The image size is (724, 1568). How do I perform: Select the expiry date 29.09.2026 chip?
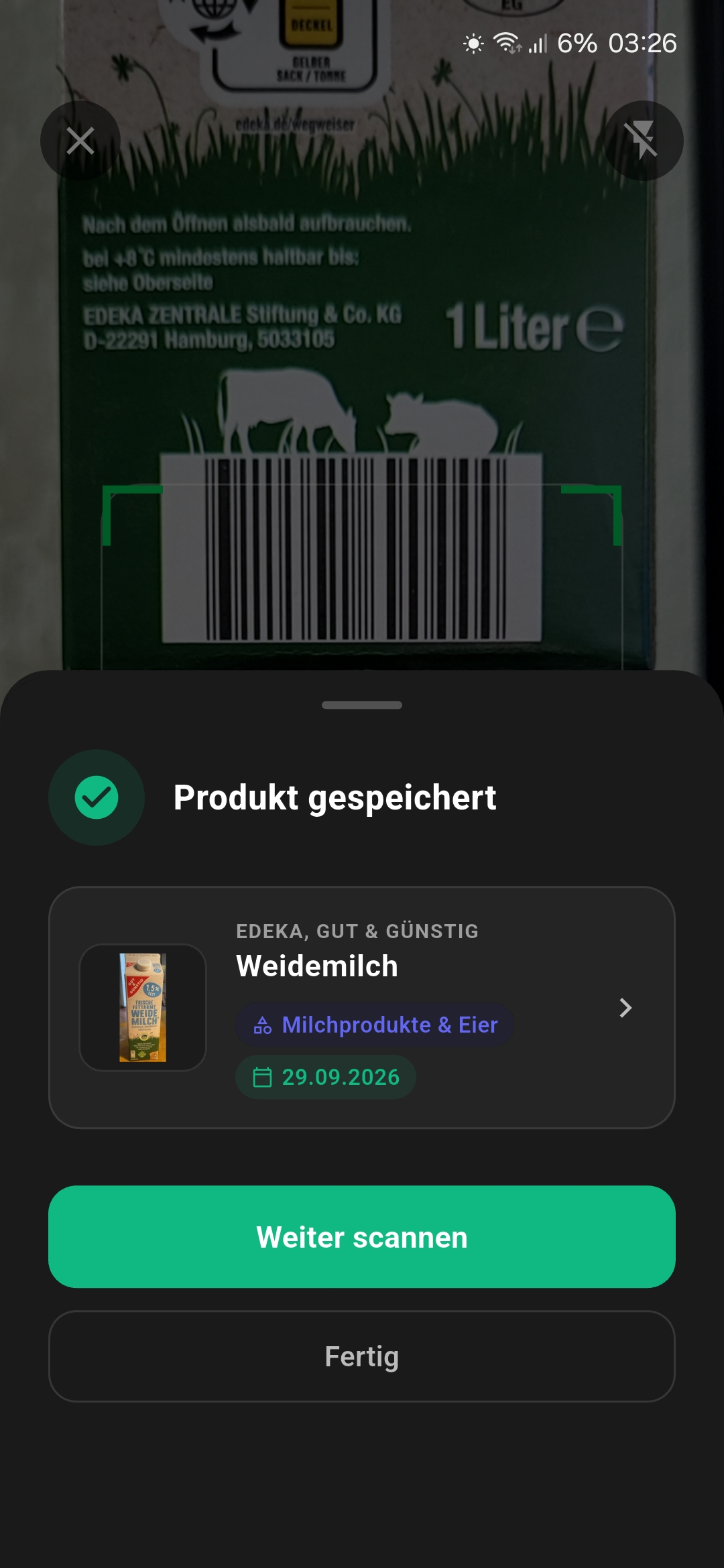point(326,1077)
